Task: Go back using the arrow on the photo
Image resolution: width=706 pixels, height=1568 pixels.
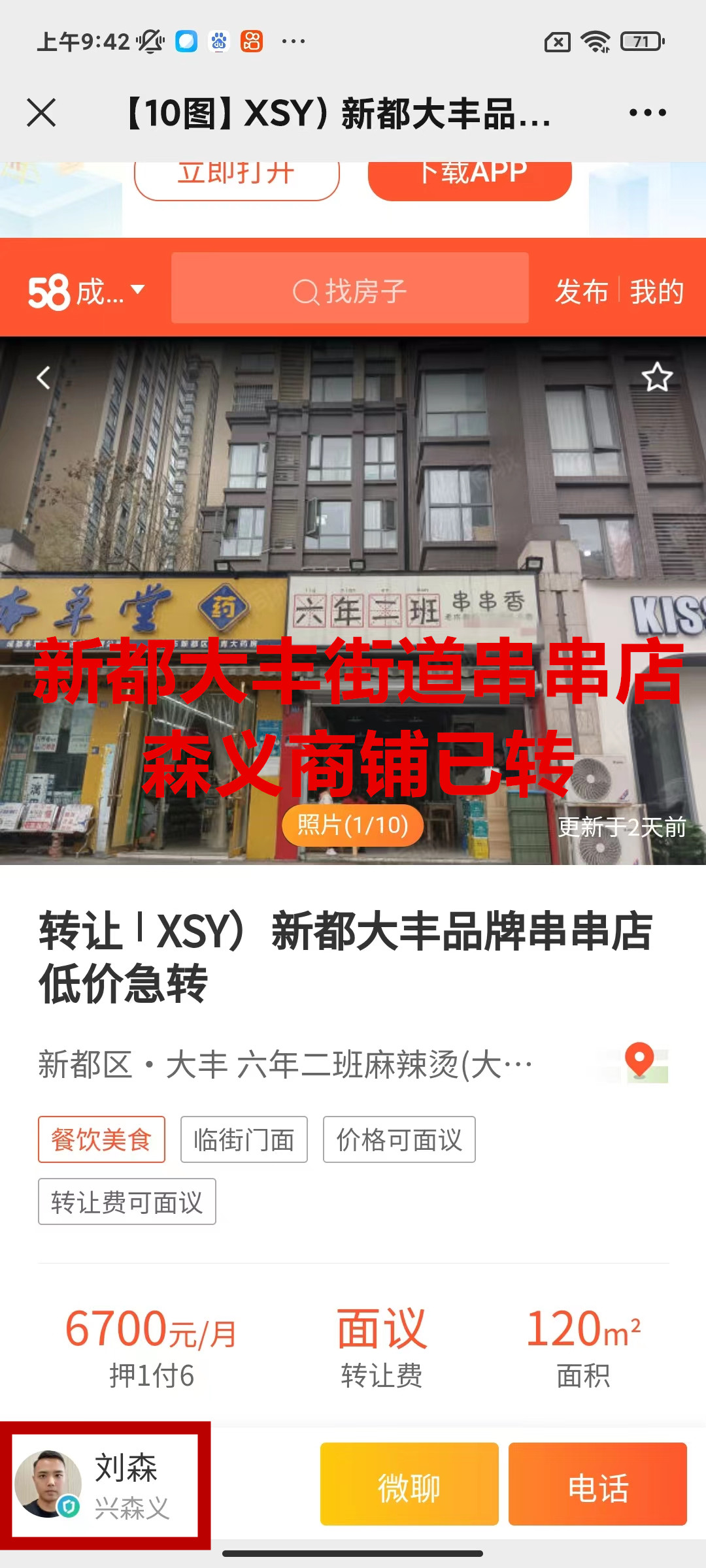Action: (x=43, y=378)
